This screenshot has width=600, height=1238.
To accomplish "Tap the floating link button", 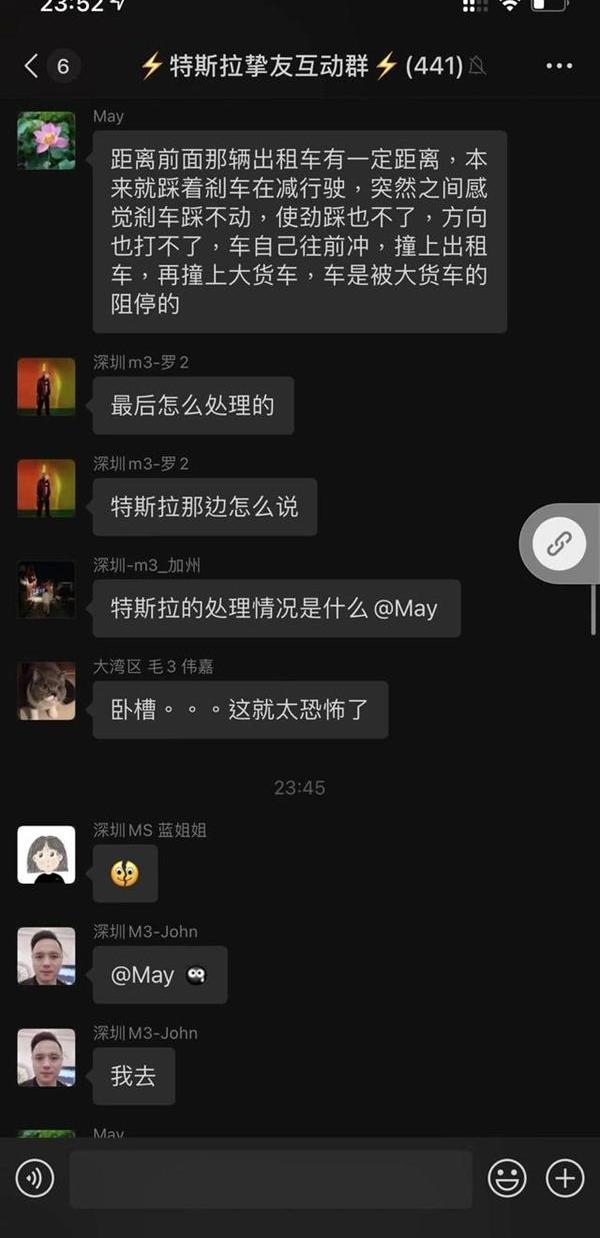I will point(559,543).
